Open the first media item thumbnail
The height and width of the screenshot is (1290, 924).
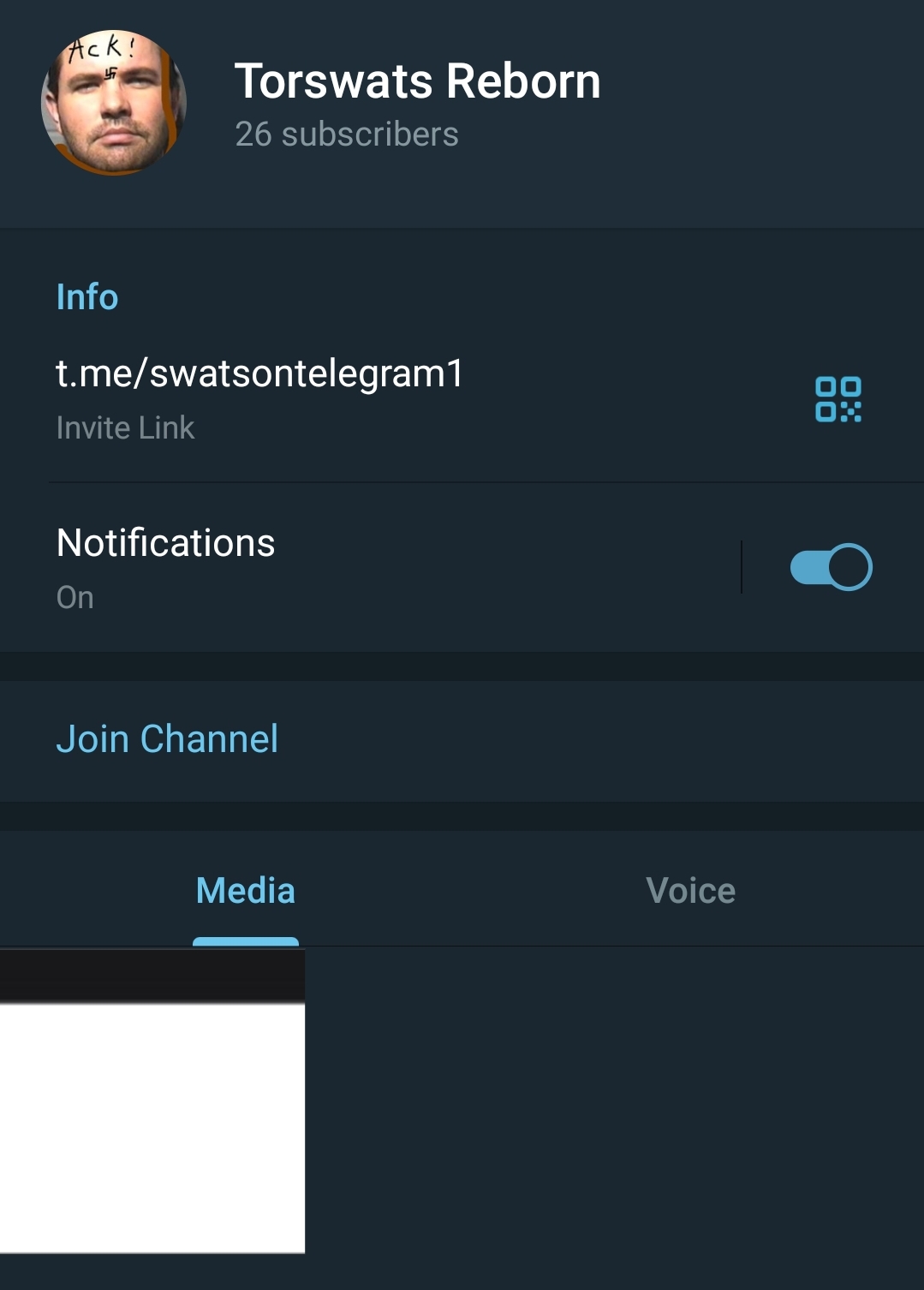(x=152, y=1101)
